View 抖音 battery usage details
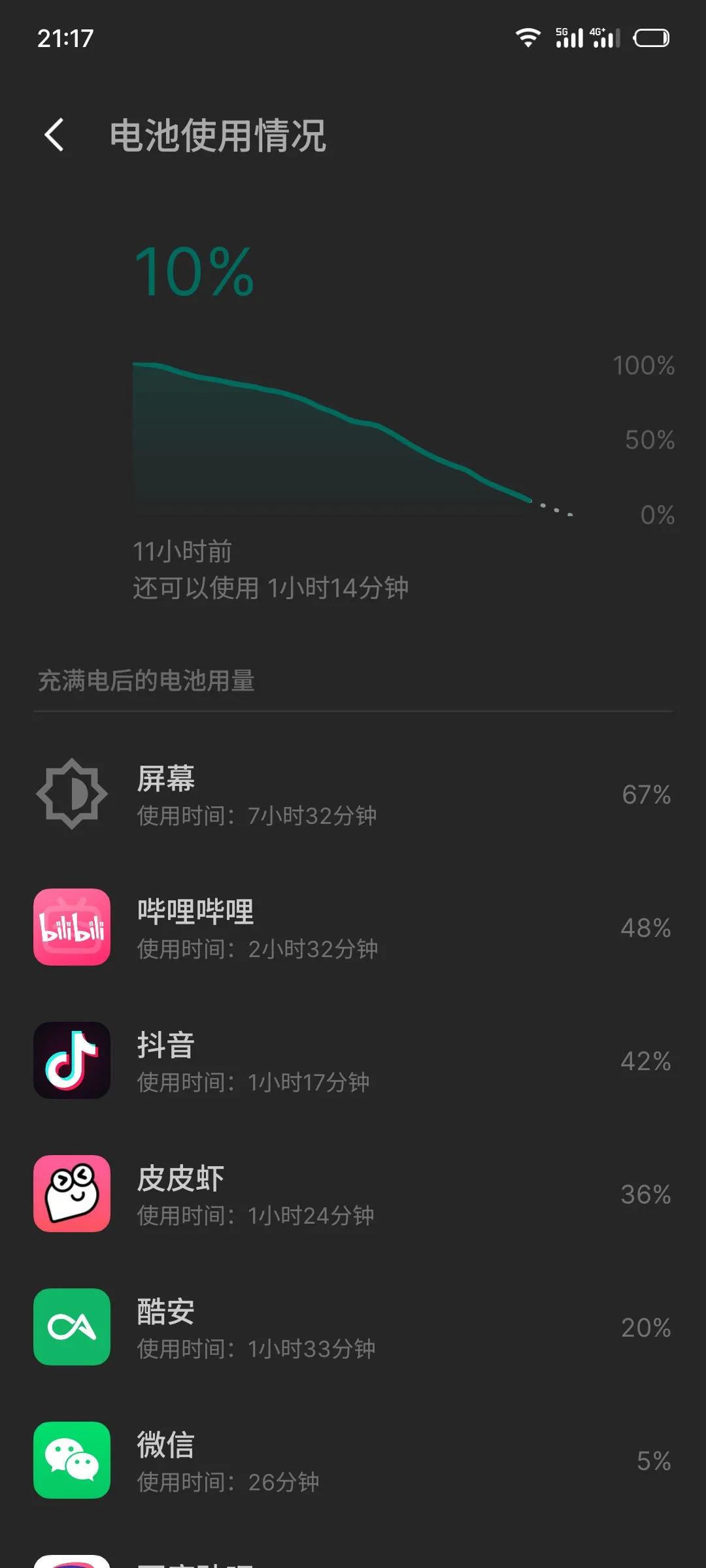 353,1061
